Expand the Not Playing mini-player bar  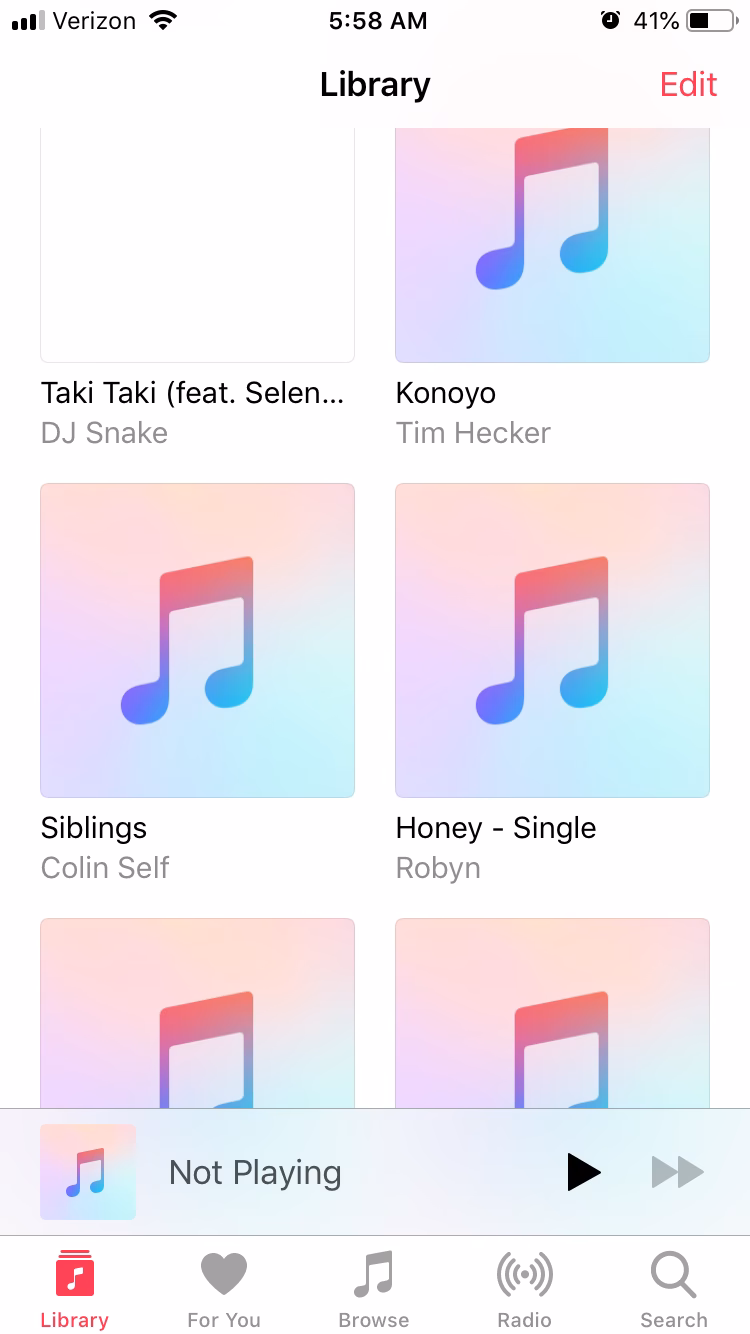(300, 1172)
